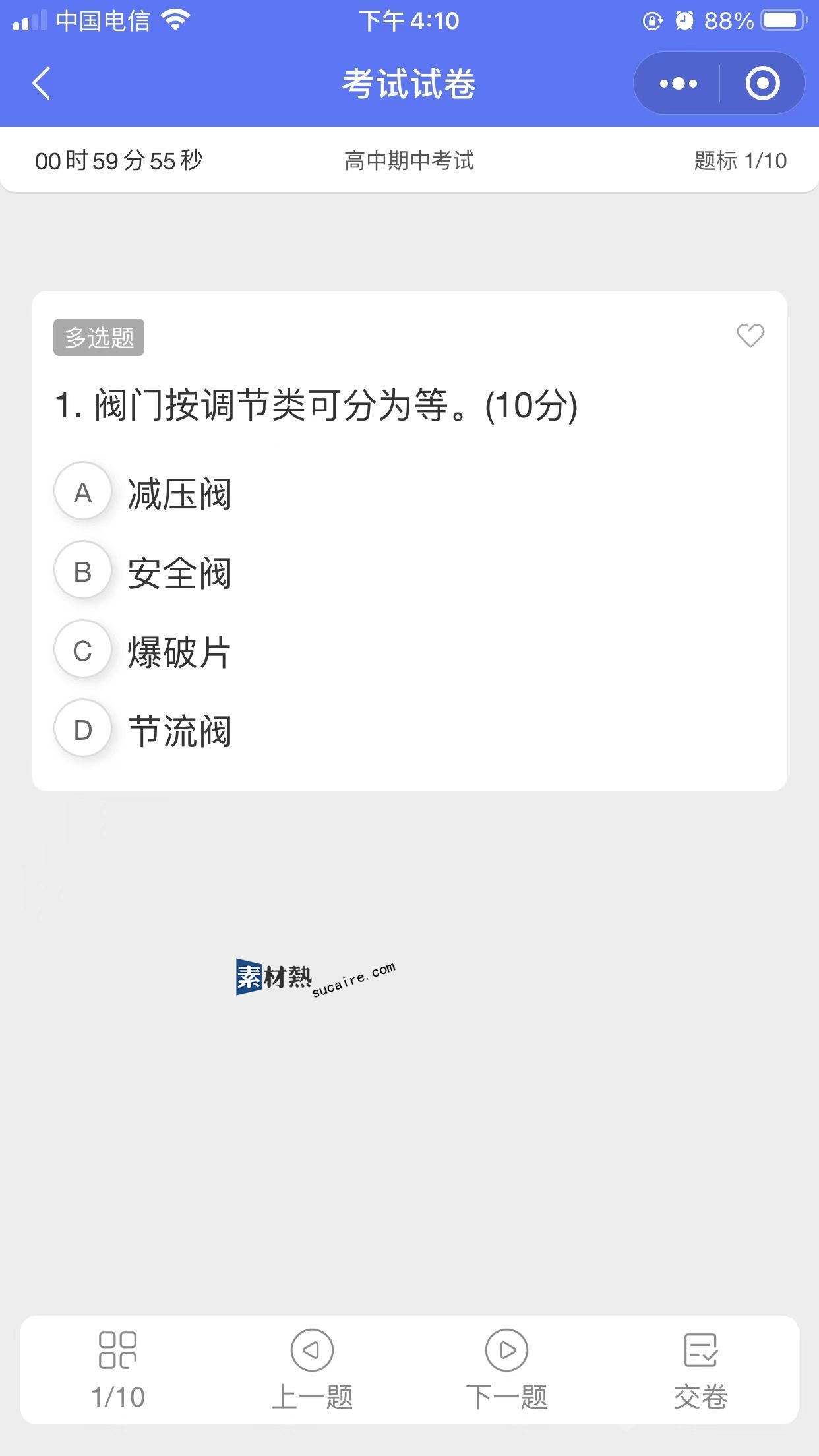Go back using the top-left arrow

42,84
